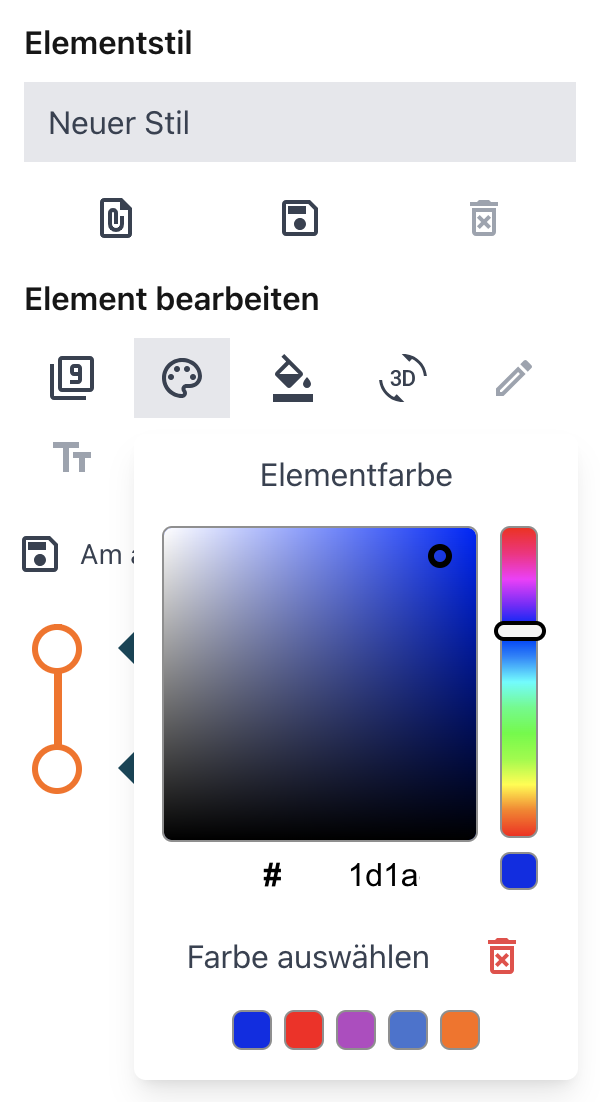Delete saved color with red trash icon
Screen dimensions: 600x1102
pyautogui.click(x=502, y=957)
